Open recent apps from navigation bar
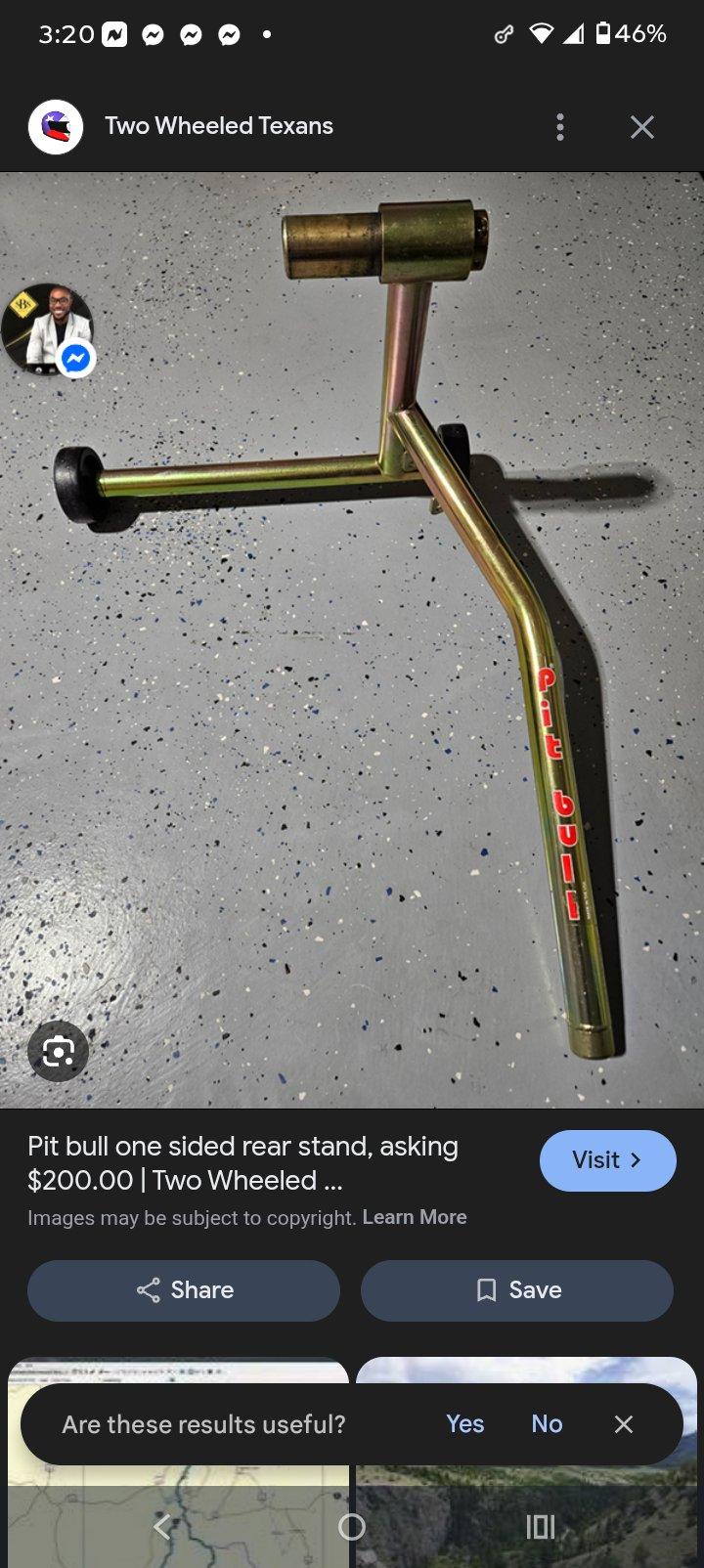This screenshot has width=704, height=1568. [541, 1526]
